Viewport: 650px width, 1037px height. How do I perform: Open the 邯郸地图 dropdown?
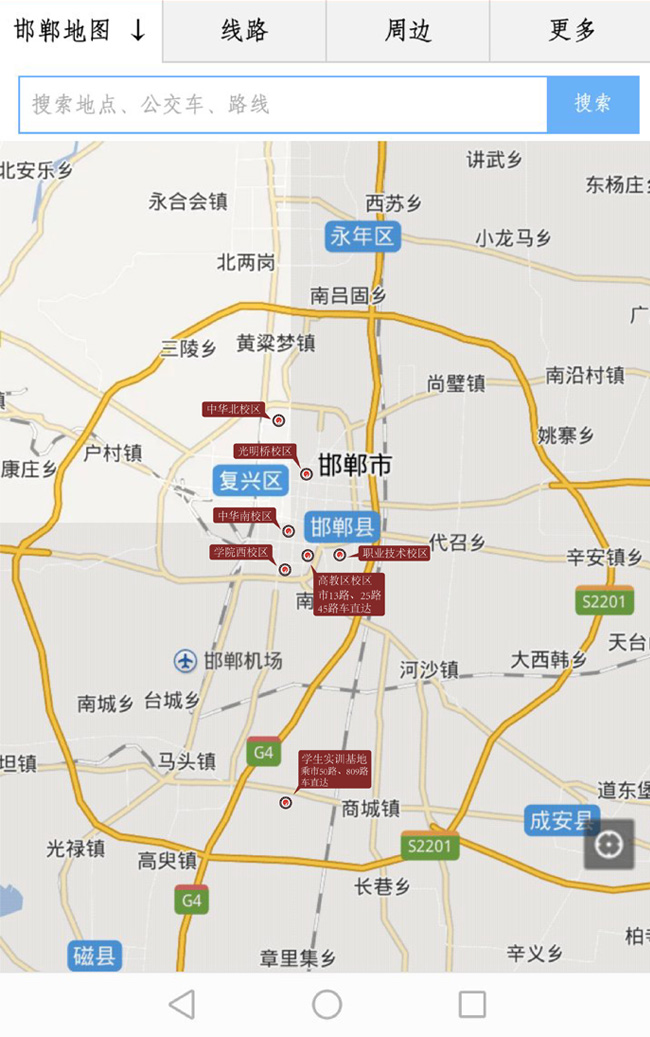click(80, 31)
